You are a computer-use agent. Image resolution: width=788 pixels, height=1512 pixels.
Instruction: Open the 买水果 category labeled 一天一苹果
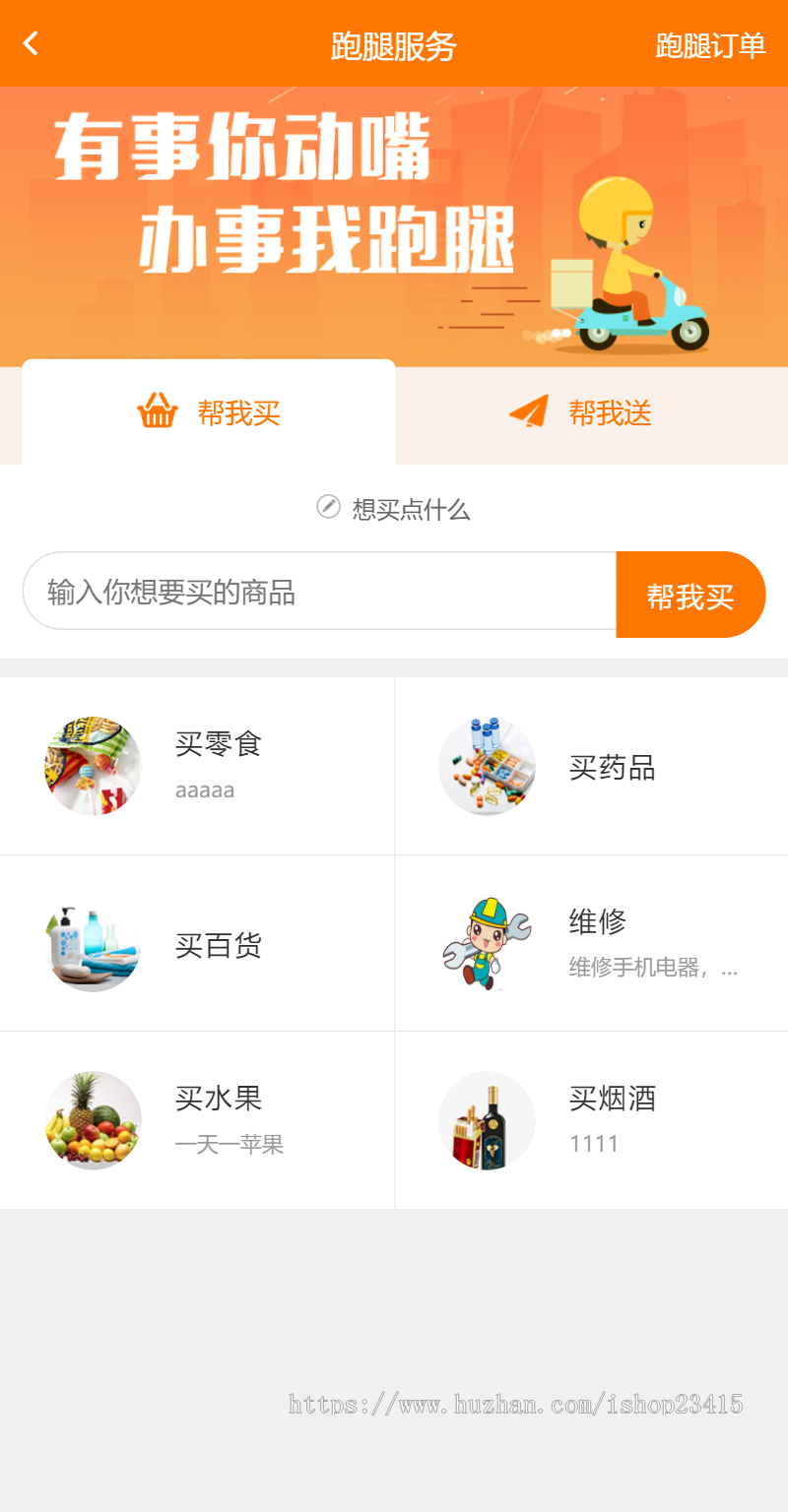197,1120
